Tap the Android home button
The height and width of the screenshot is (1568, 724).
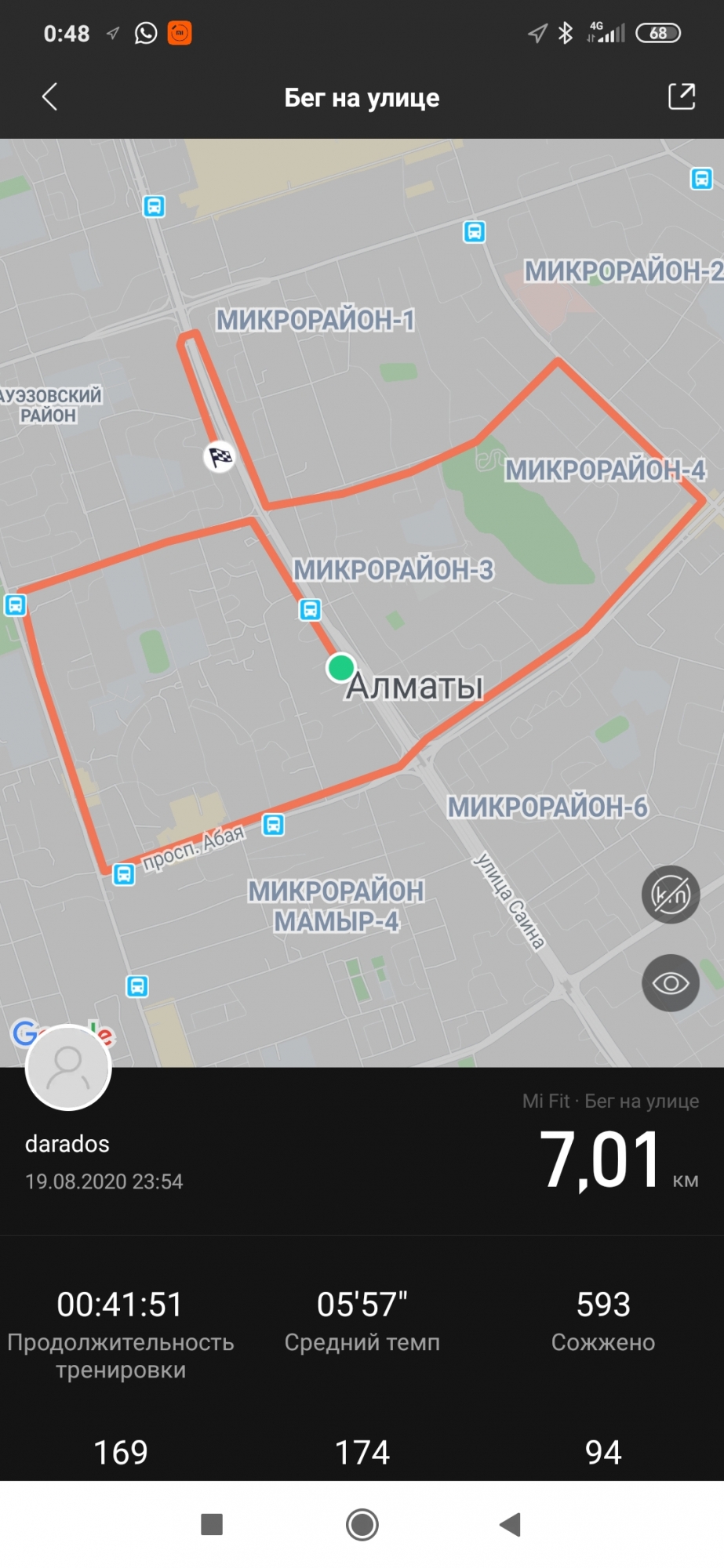[x=362, y=1525]
